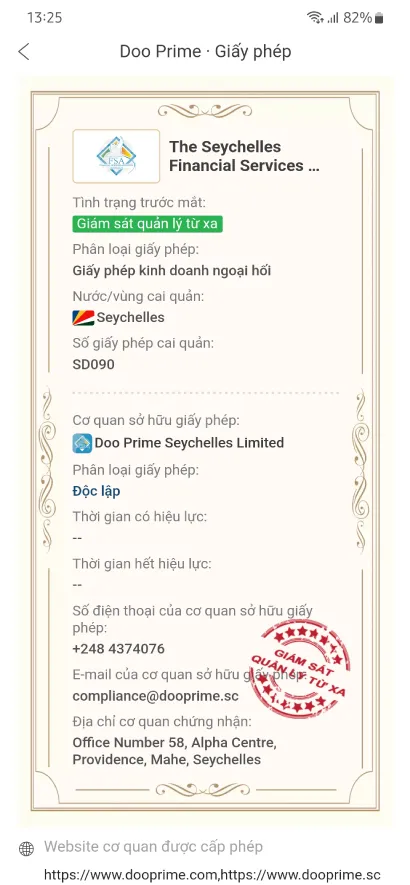Open Doo Prime Seychelles Limited company entry
Screen dimensions: 410x885
point(178,443)
